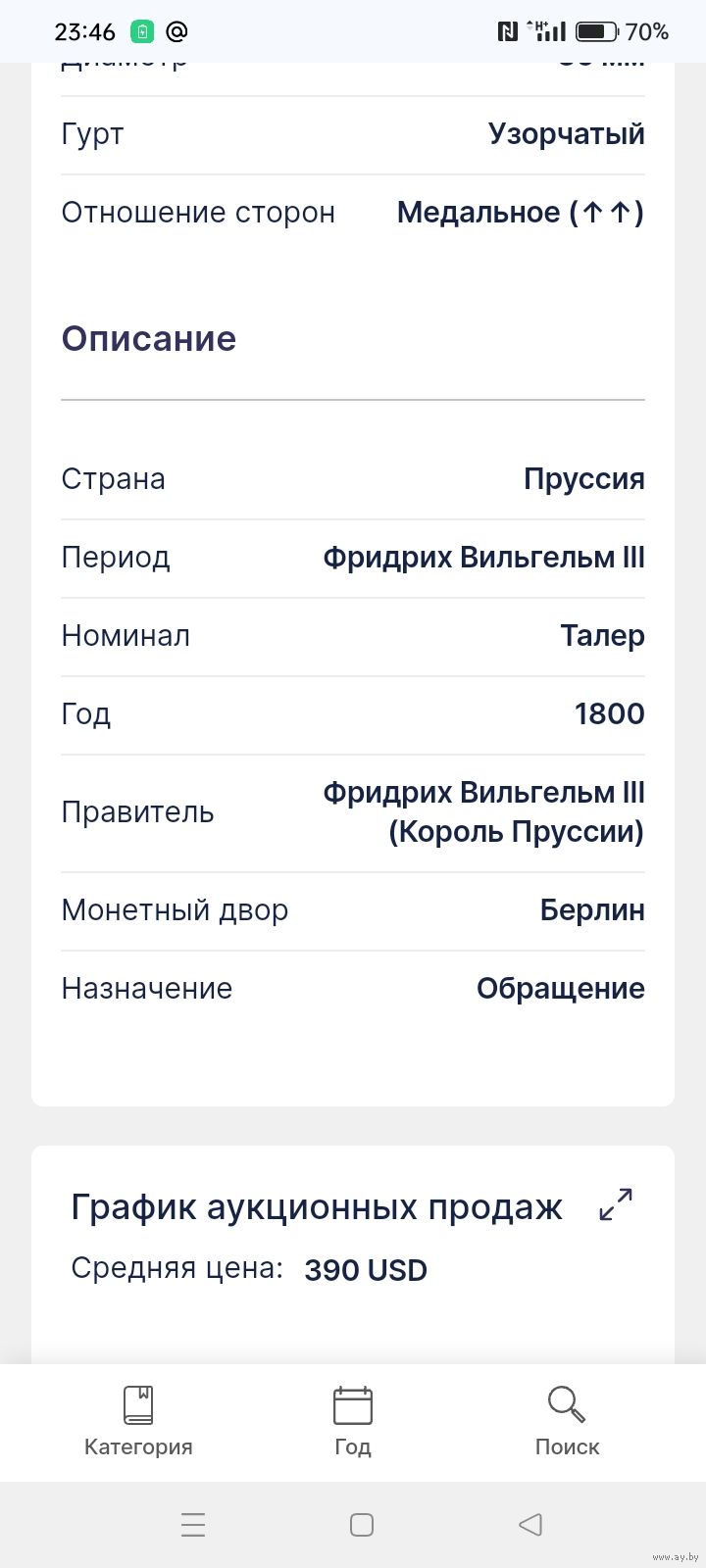Screen dimensions: 706x1568
Task: Tap the system home button
Action: coord(362,1525)
